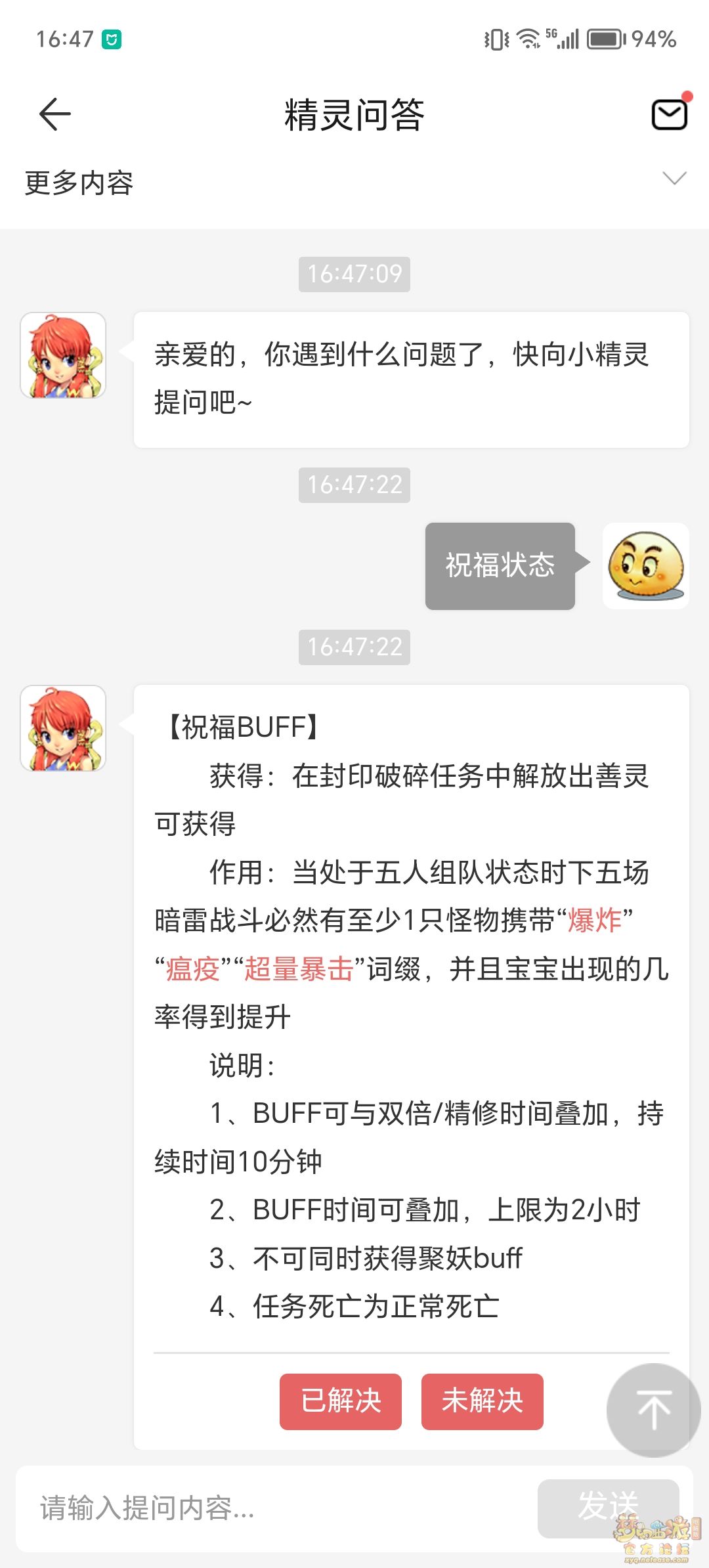This screenshot has width=709, height=1568.
Task: Jump to top with the arrow button
Action: click(x=653, y=1409)
